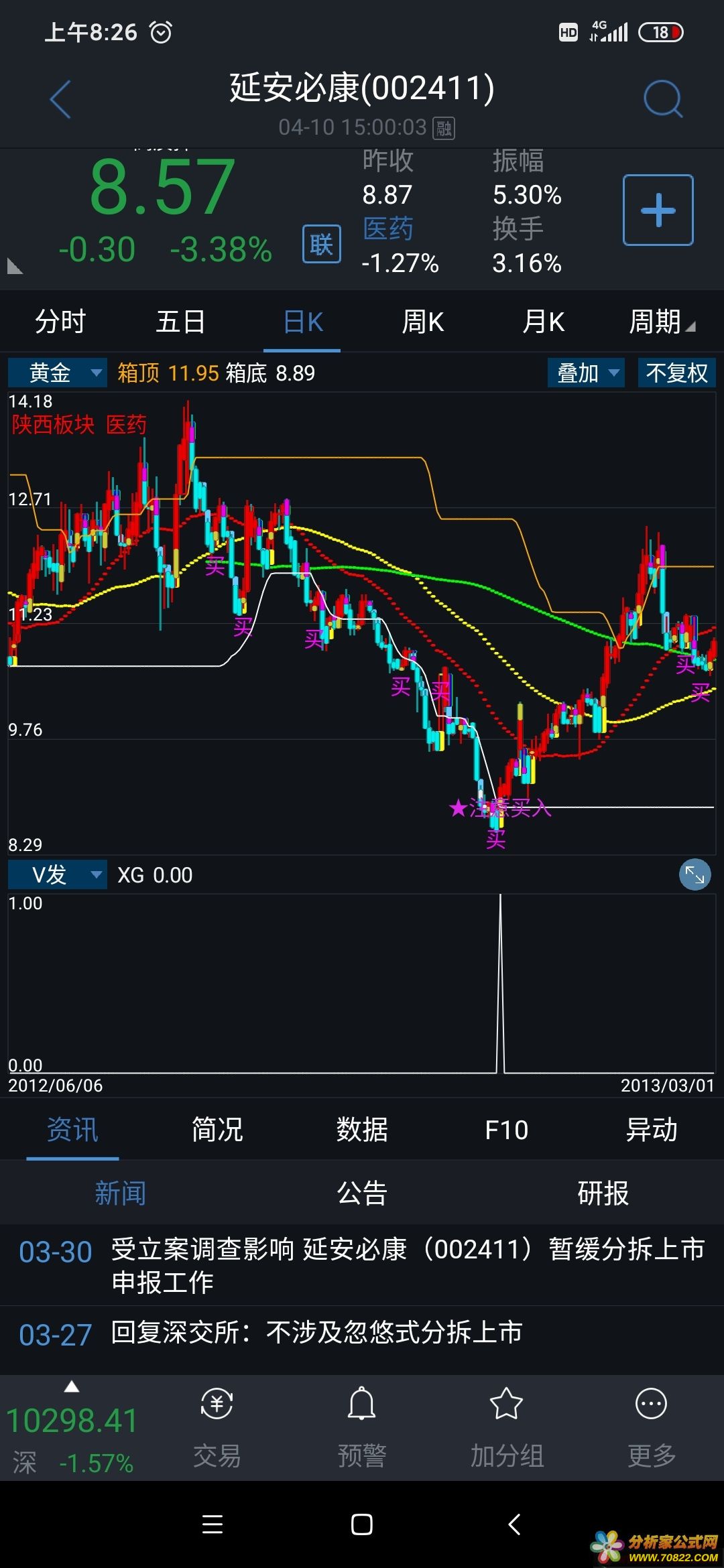Go back using the top-left arrow

[x=60, y=99]
